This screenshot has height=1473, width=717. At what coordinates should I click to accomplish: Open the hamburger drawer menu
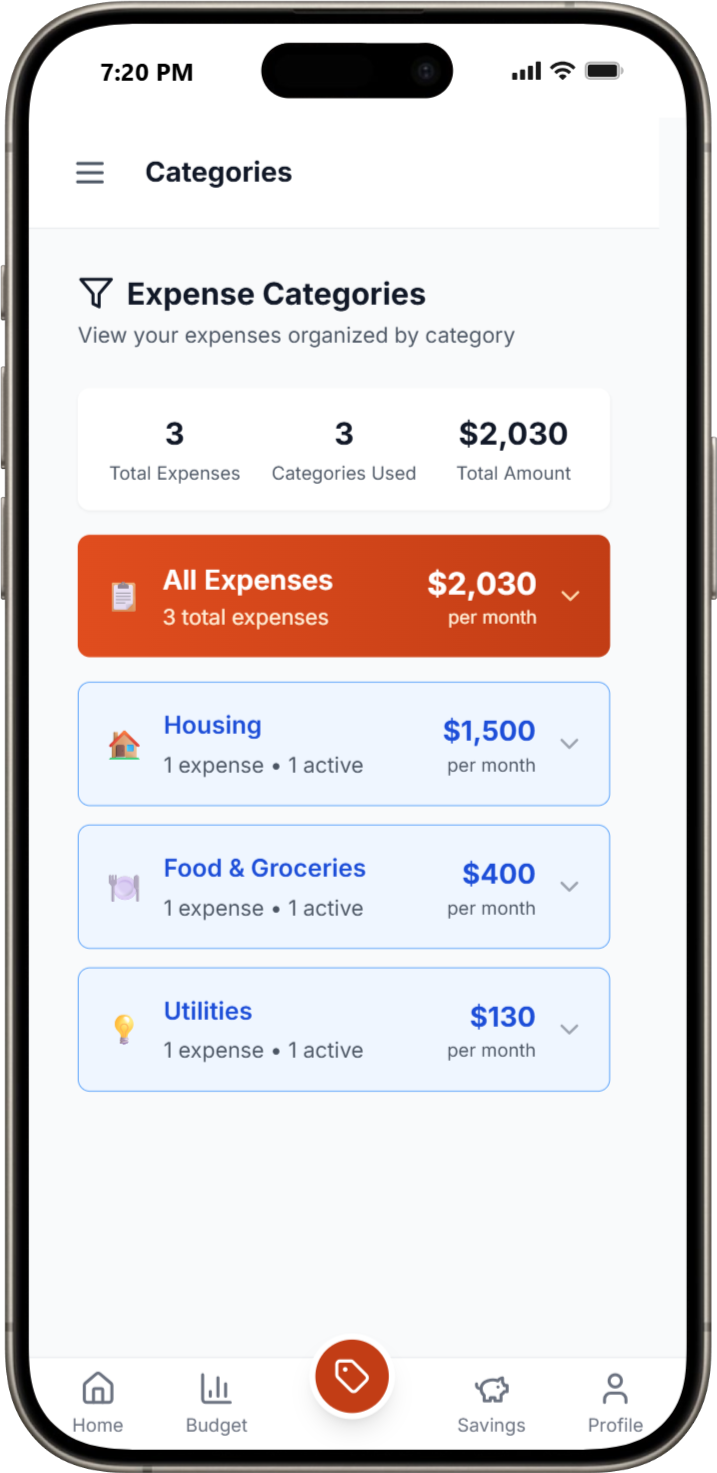90,173
